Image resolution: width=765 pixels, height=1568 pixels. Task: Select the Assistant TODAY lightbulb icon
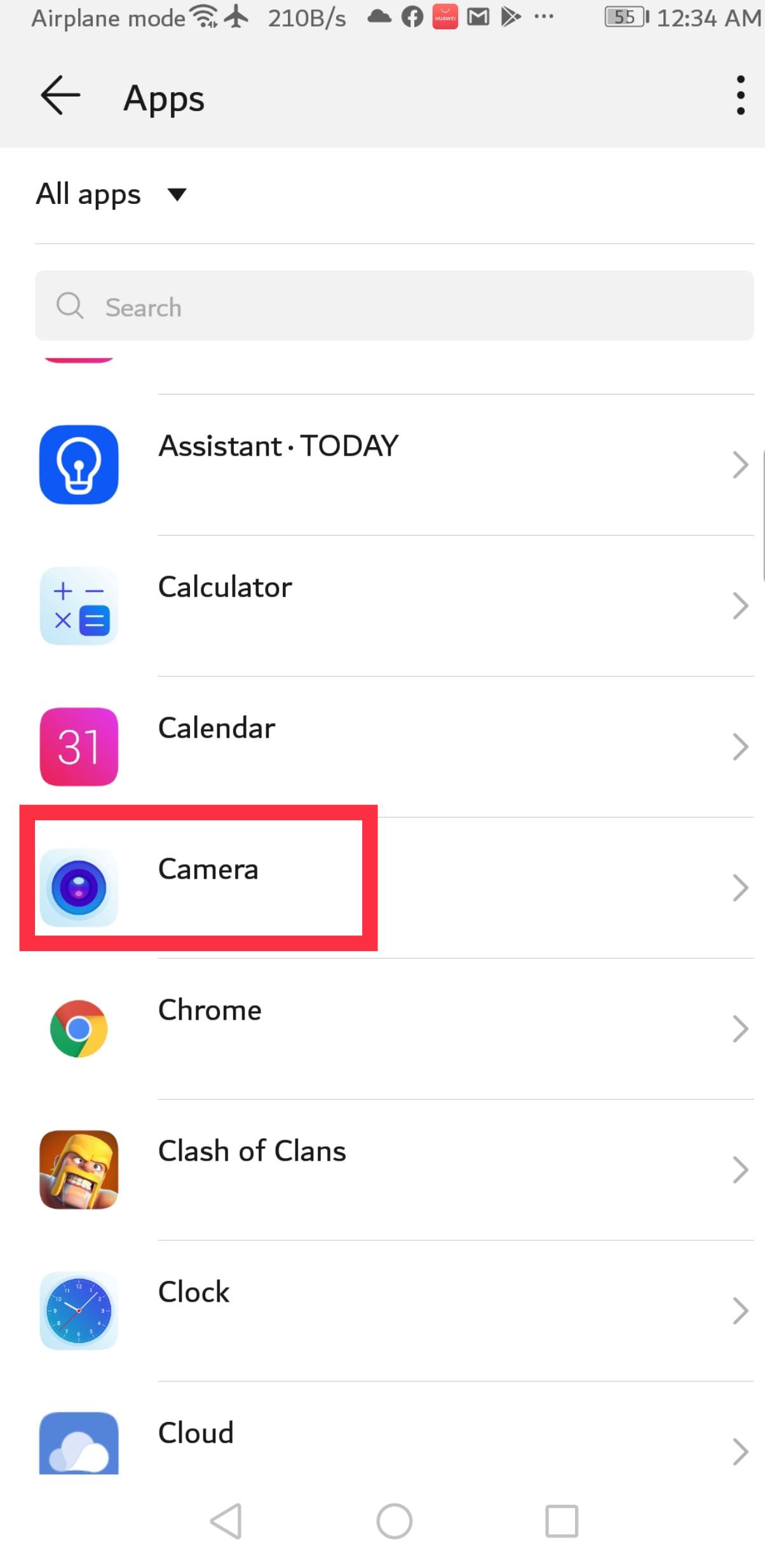[78, 464]
